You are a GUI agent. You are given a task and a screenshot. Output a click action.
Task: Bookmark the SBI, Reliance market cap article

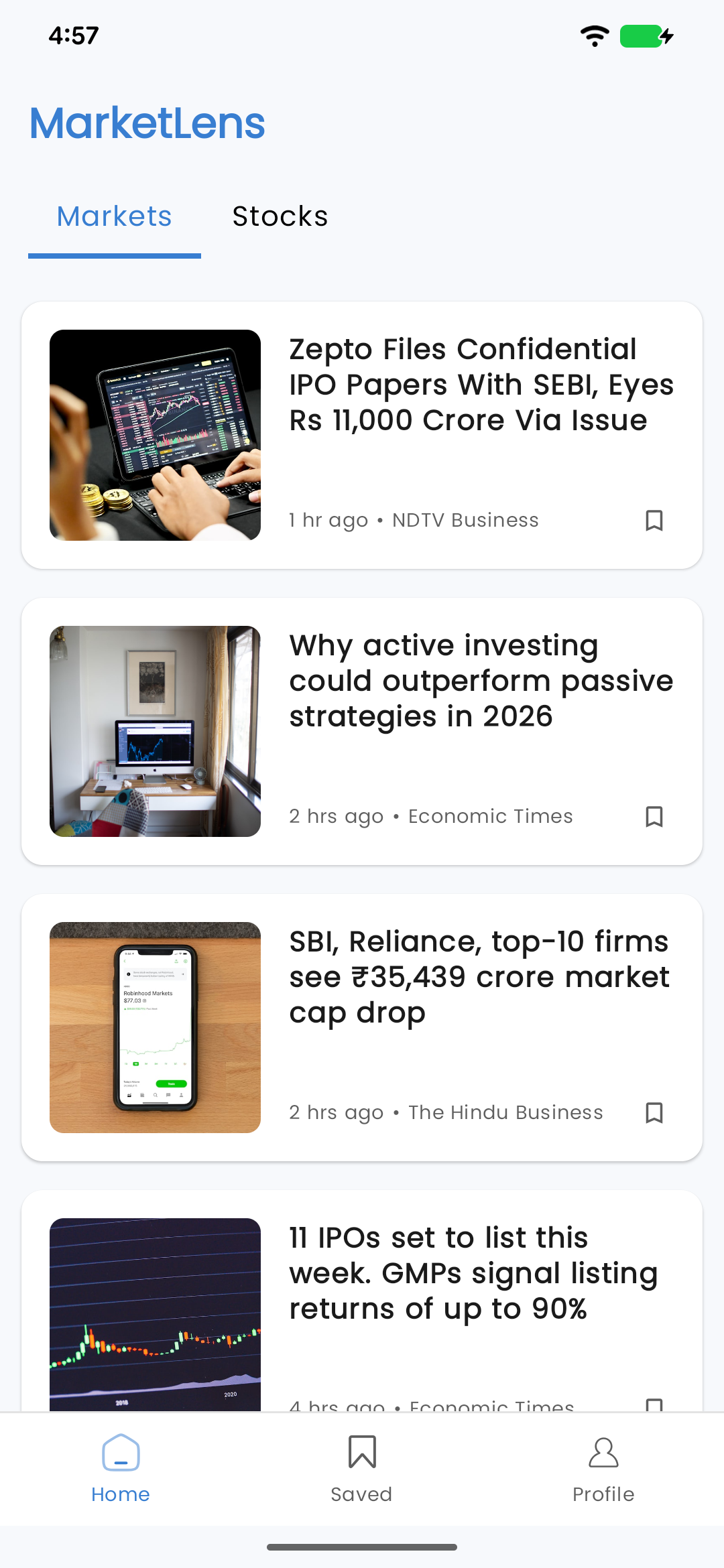[x=654, y=1113]
